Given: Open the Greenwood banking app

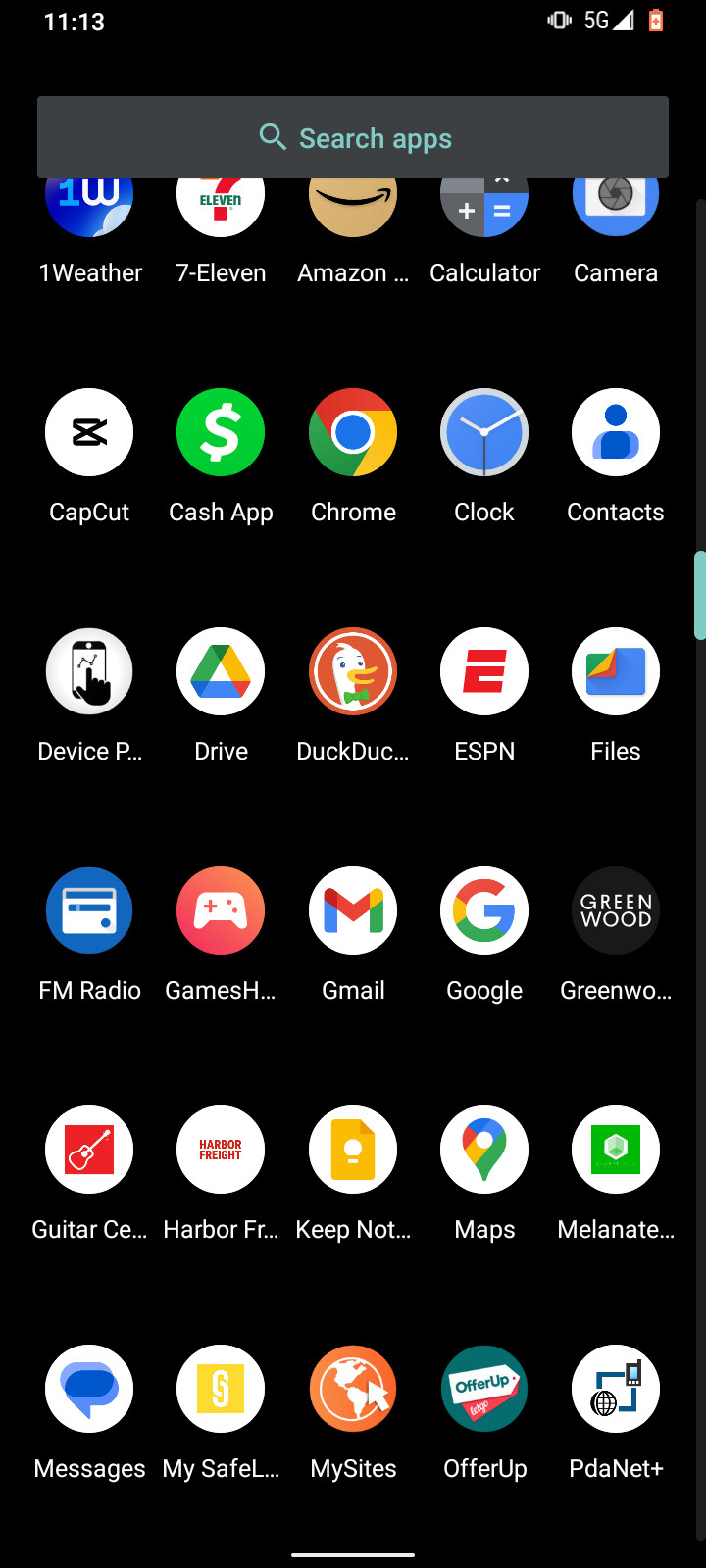Looking at the screenshot, I should point(616,910).
